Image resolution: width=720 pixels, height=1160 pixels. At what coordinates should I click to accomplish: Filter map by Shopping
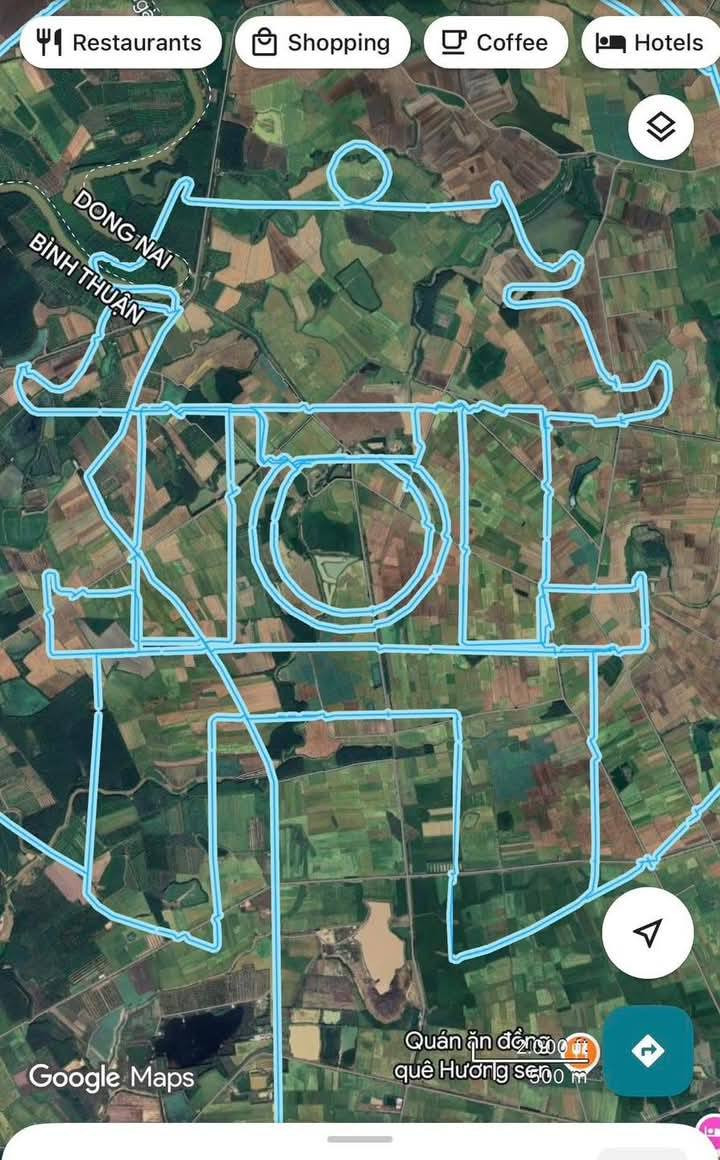[322, 43]
